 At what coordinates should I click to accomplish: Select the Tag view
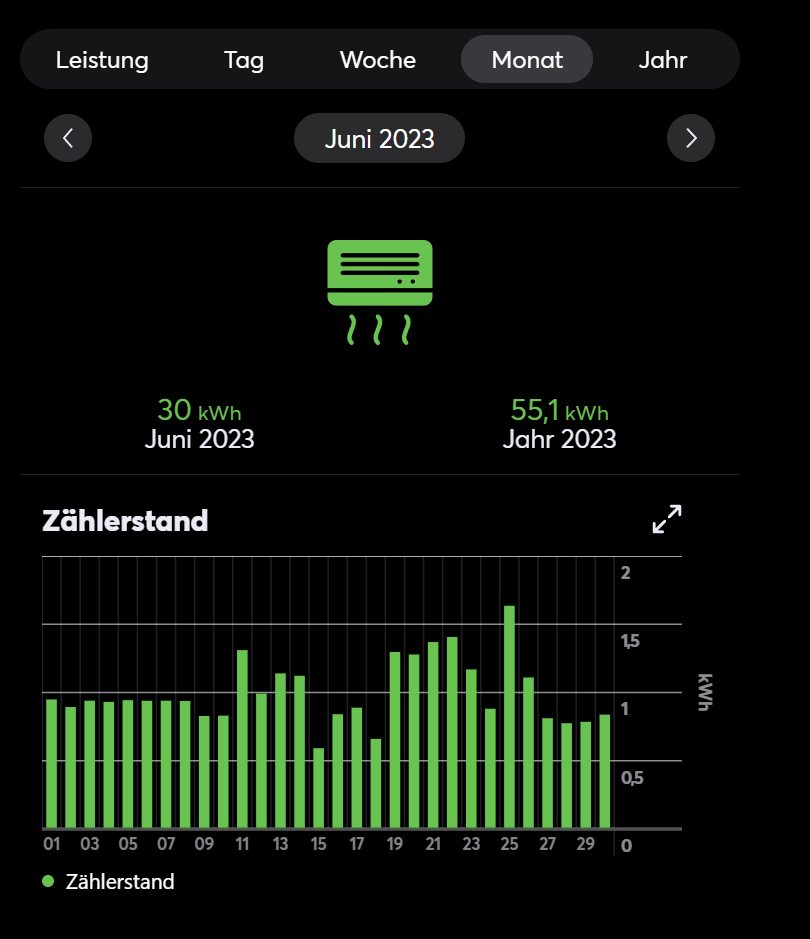pyautogui.click(x=244, y=60)
